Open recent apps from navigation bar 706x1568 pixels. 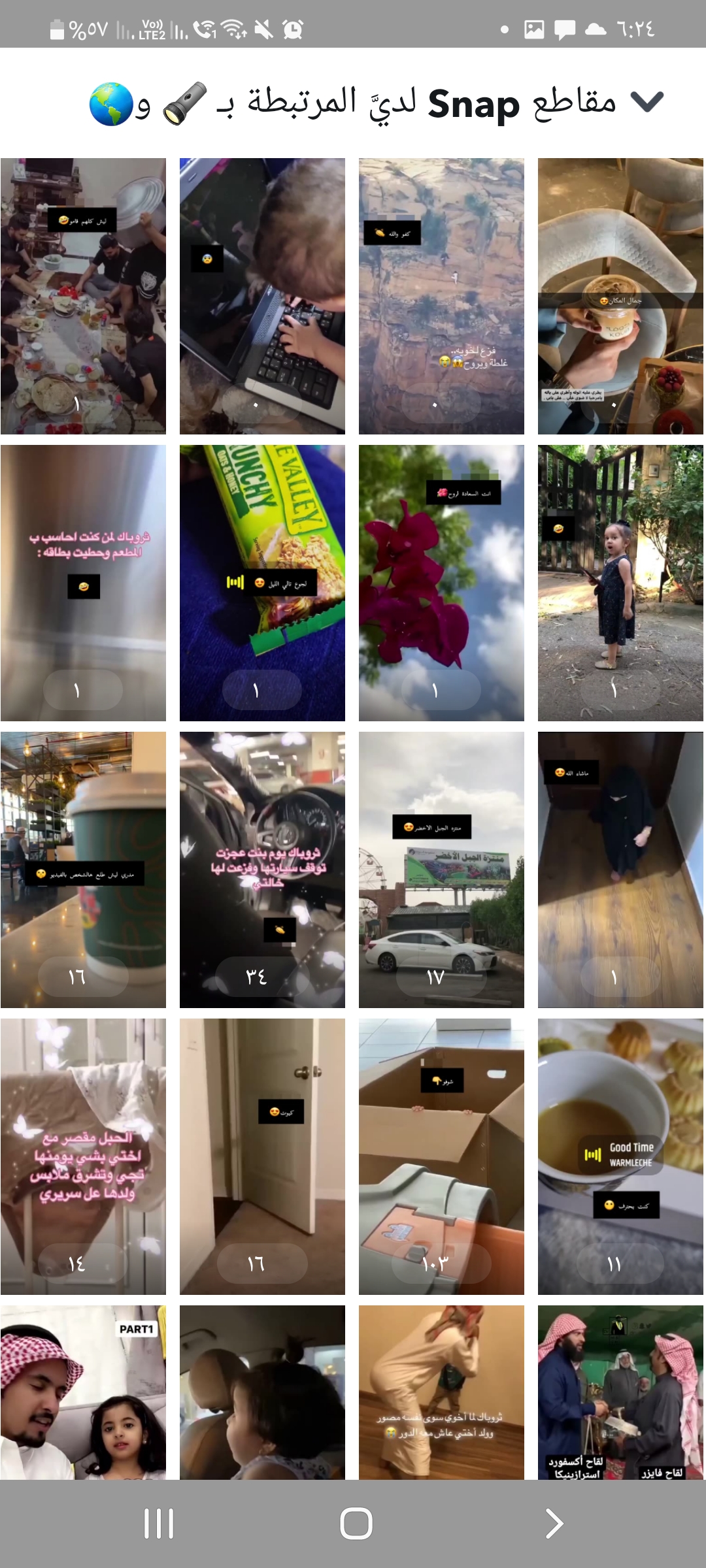(159, 1524)
